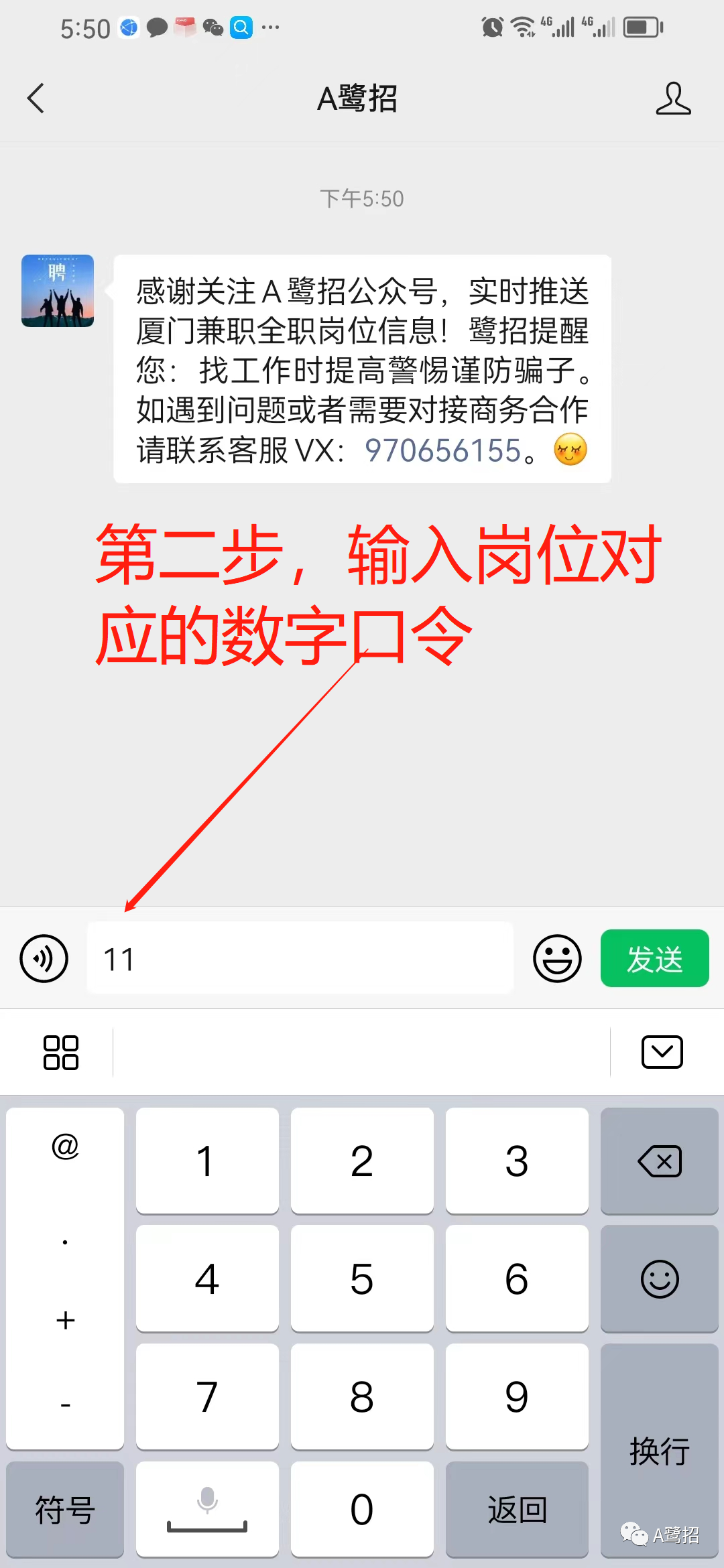Return to the letter keyboard via 返回
724x1568 pixels.
tap(517, 1510)
